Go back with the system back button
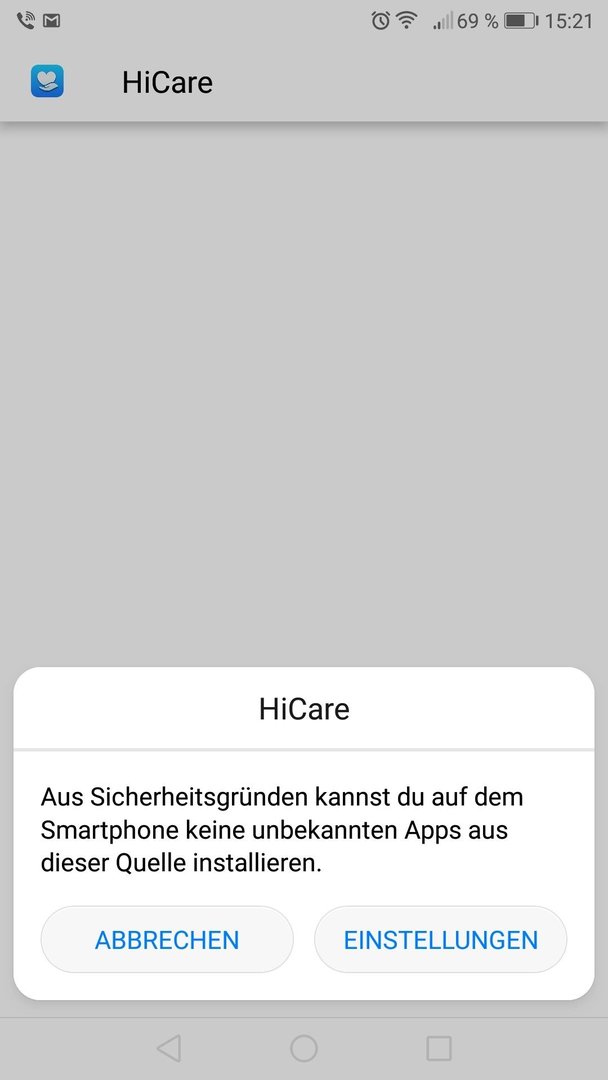608x1080 pixels. (169, 1048)
